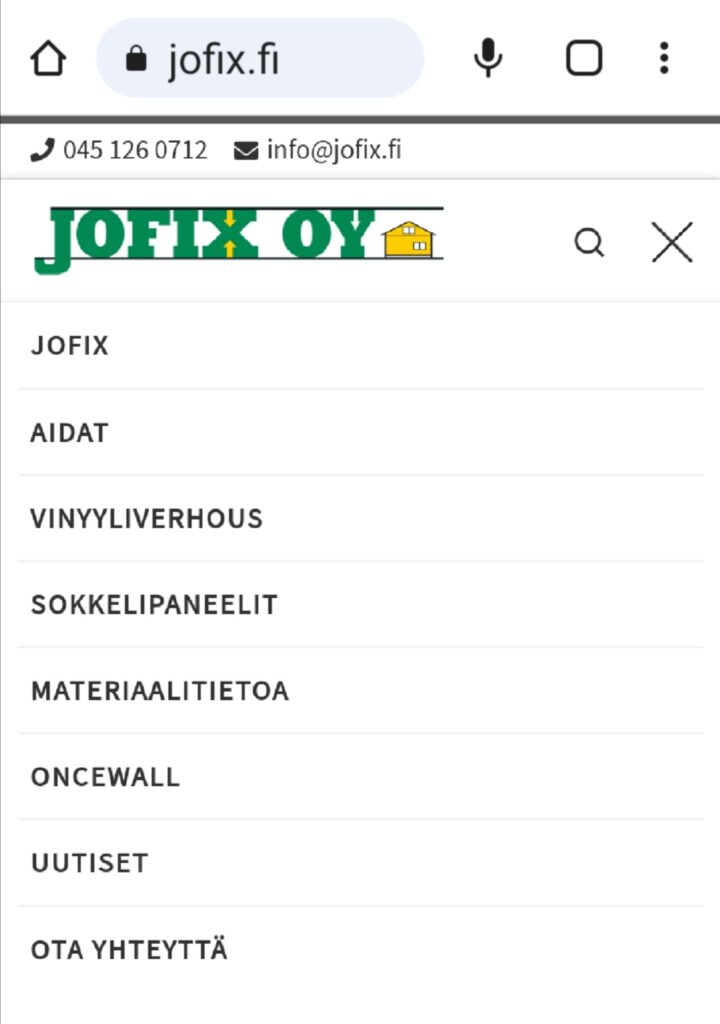Go to UUTISET news page
The height and width of the screenshot is (1024, 720).
(x=90, y=863)
